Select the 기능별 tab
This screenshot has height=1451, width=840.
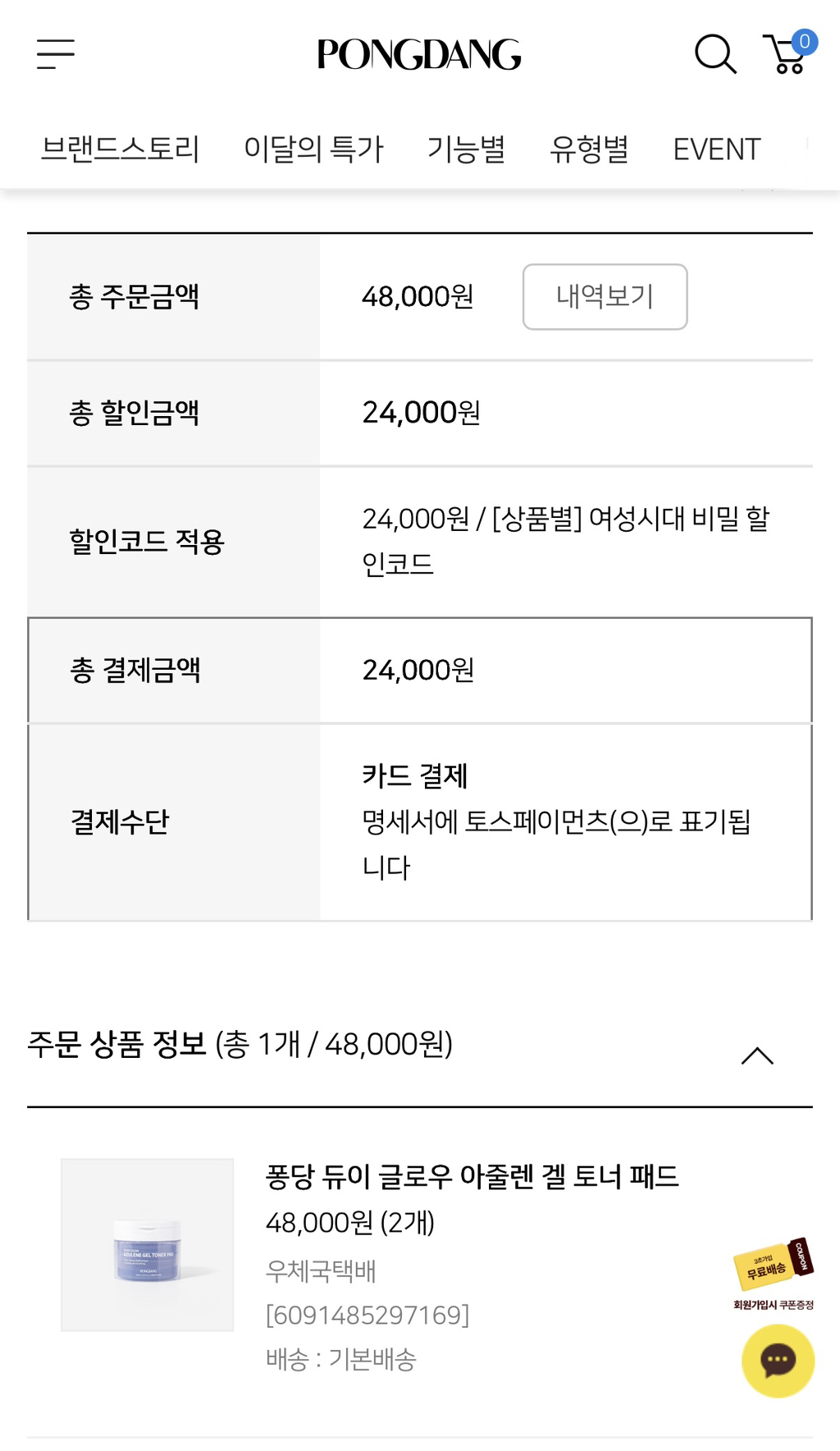coord(466,149)
